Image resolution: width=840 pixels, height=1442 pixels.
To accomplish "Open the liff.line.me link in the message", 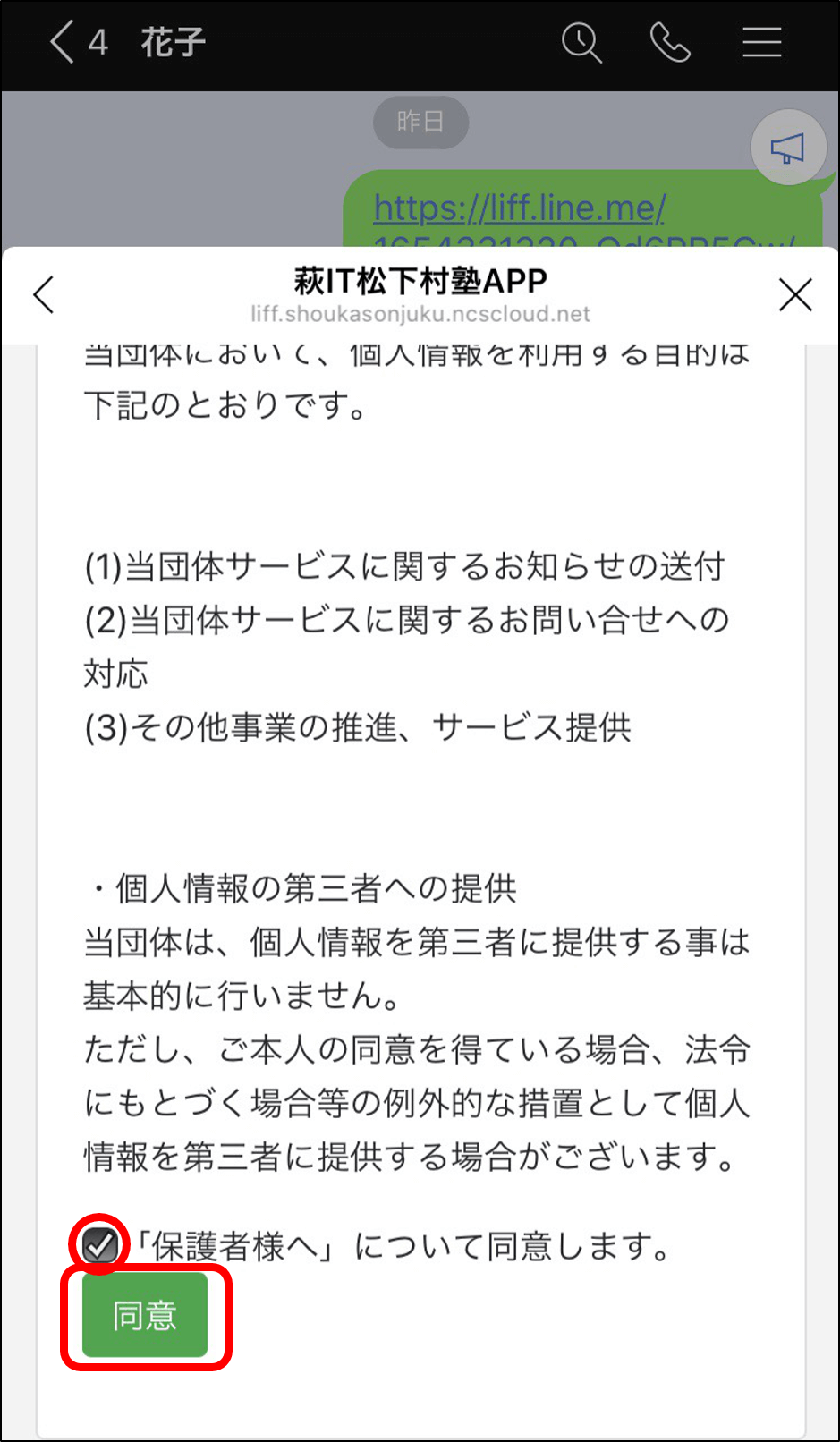I will pyautogui.click(x=519, y=208).
